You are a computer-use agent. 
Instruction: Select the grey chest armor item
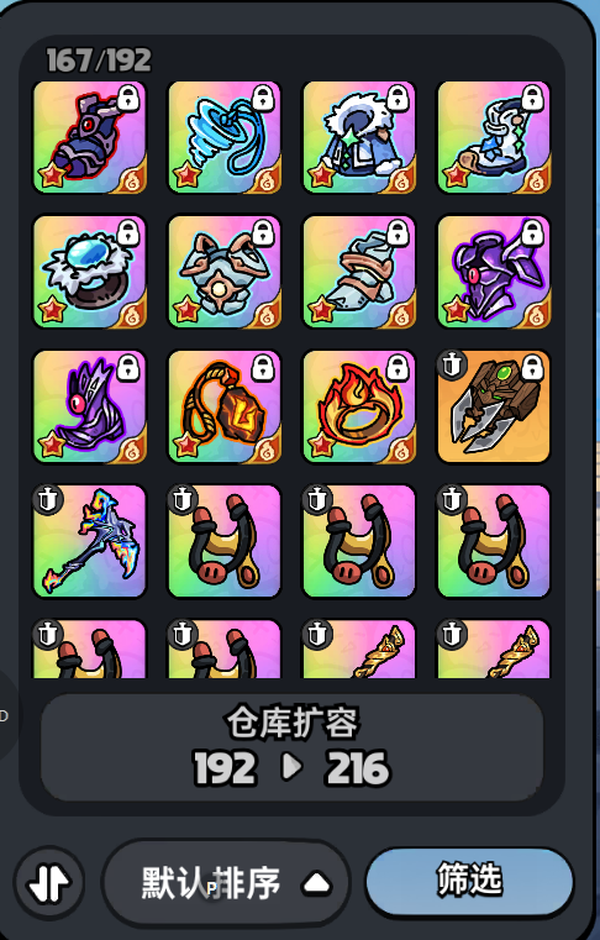click(225, 272)
